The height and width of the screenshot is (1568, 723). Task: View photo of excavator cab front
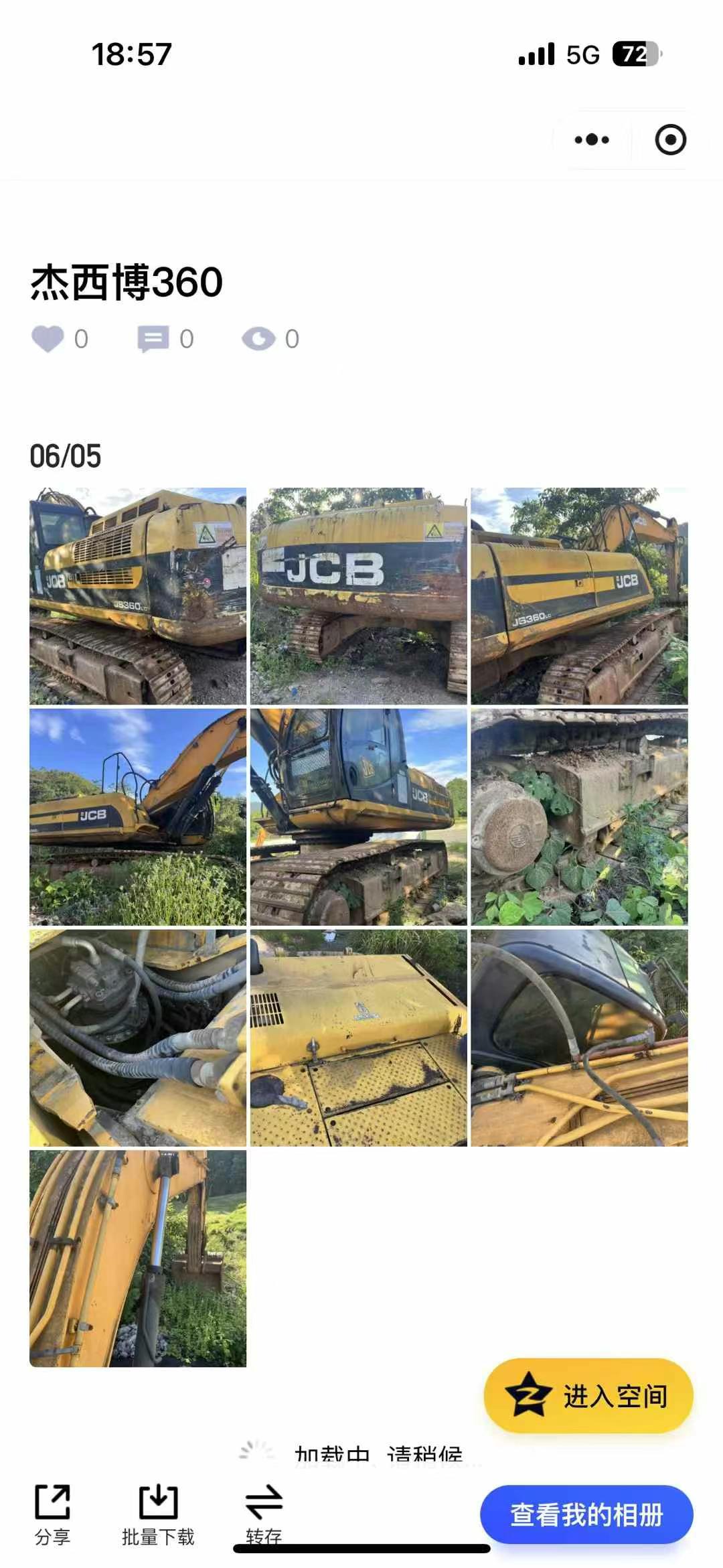click(x=359, y=816)
